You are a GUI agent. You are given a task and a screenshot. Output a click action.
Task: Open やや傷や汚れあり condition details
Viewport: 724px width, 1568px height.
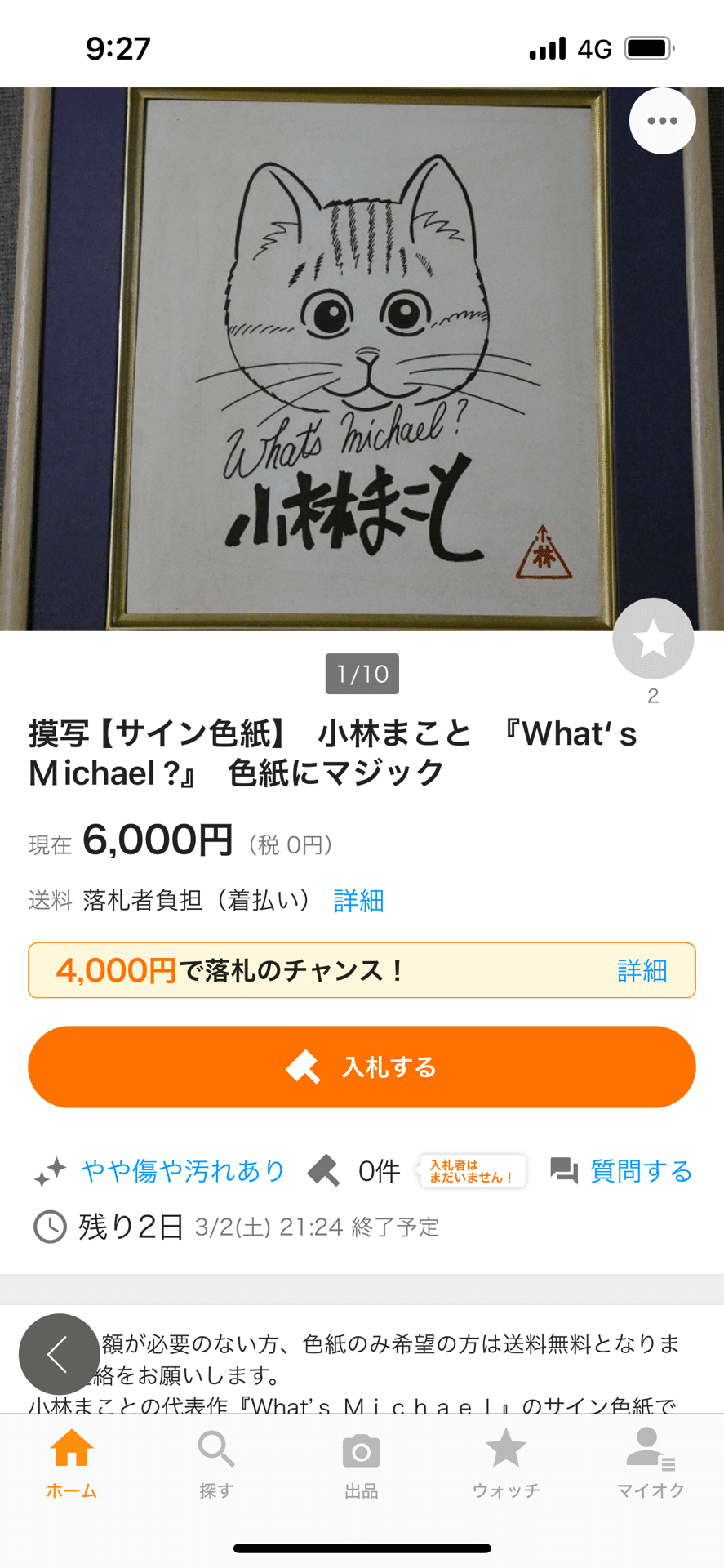point(180,1171)
